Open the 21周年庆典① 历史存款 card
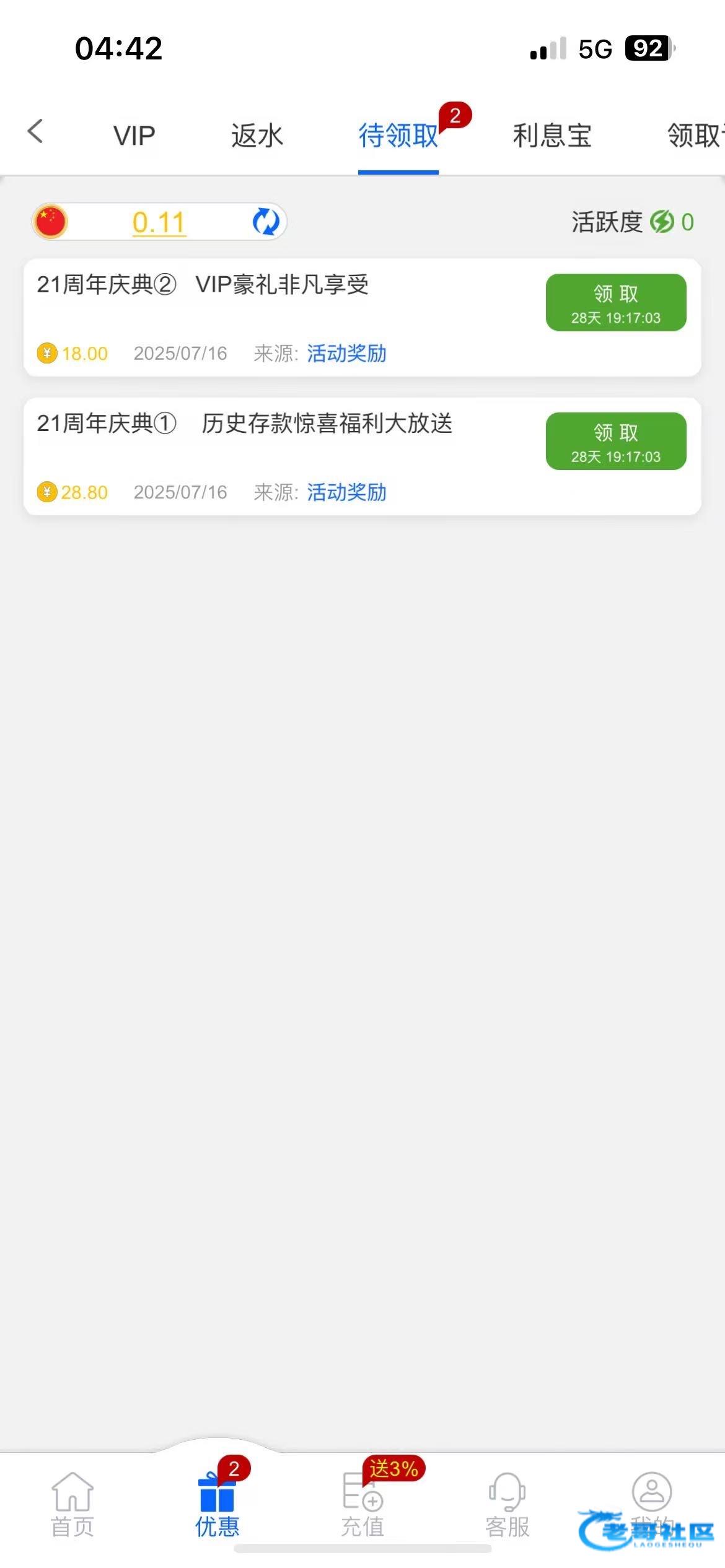Viewport: 725px width, 1568px height. [362, 456]
